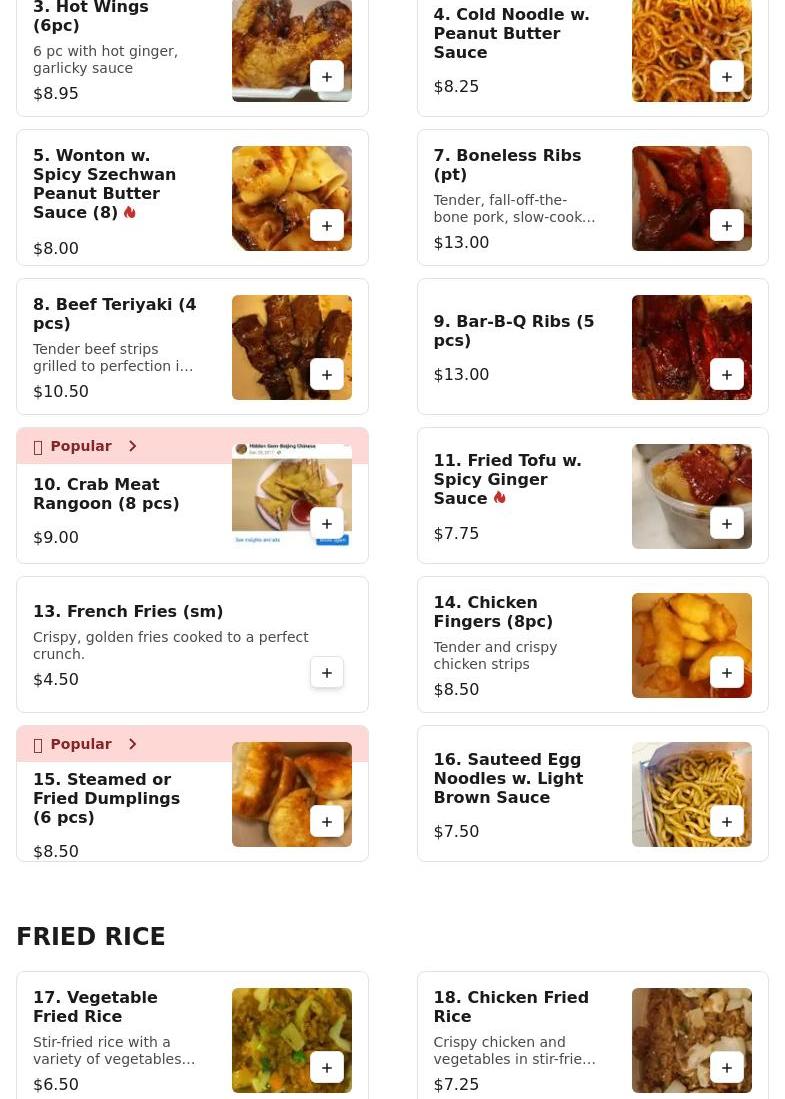
Task: Add Chicken Fried Rice to order
Action: coord(727,1068)
